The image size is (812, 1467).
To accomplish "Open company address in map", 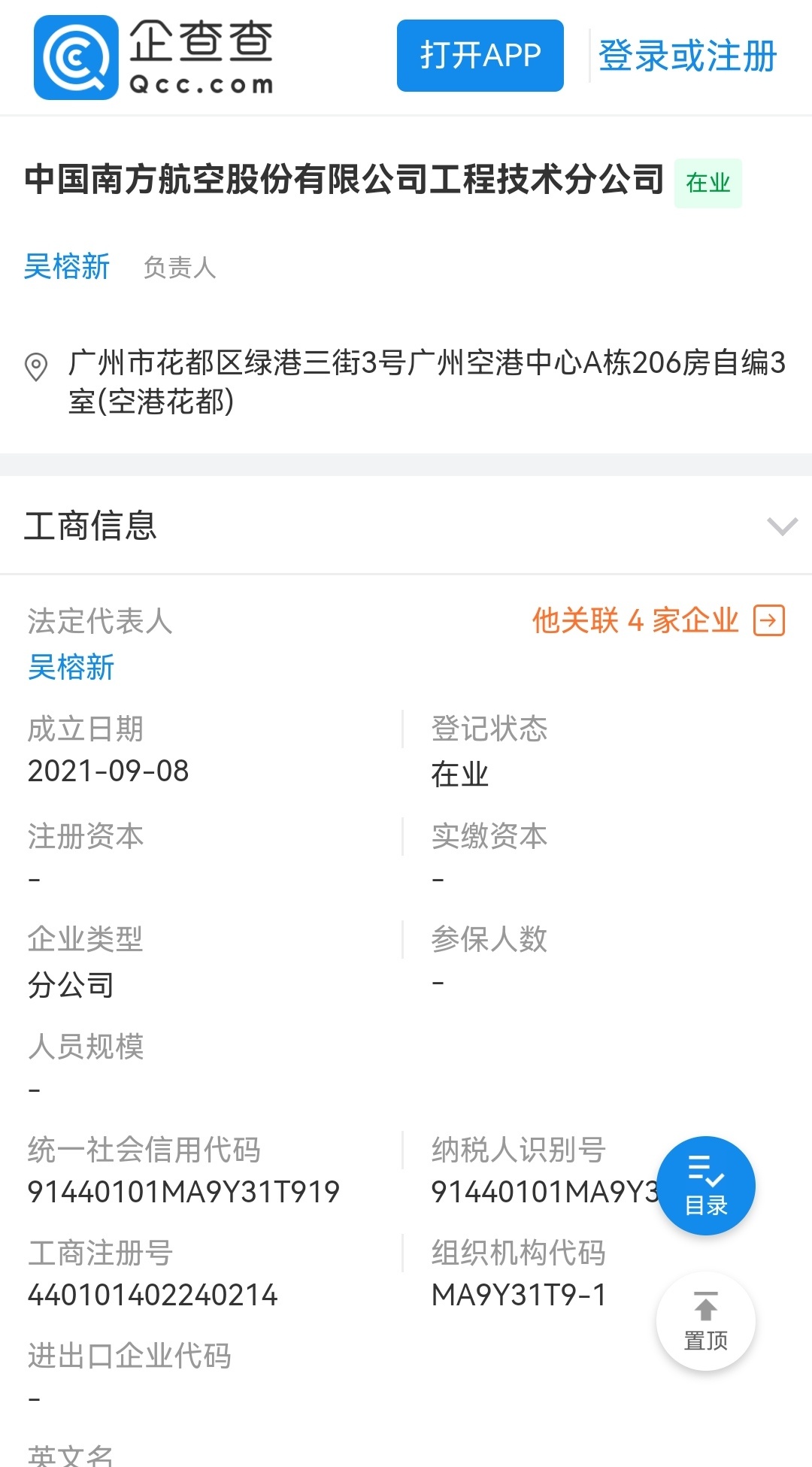I will [x=426, y=382].
